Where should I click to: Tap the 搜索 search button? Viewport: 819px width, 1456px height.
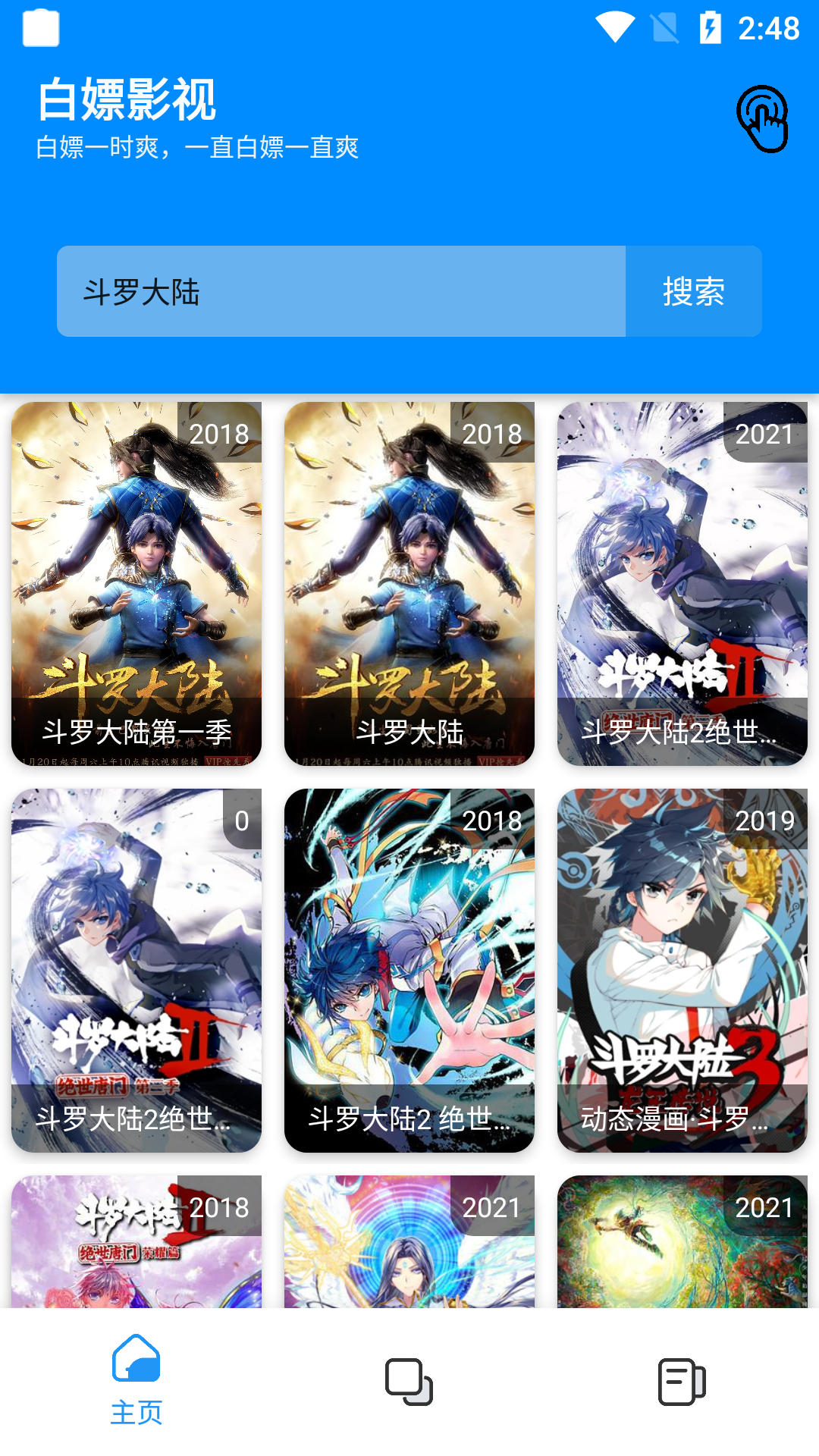click(x=694, y=291)
